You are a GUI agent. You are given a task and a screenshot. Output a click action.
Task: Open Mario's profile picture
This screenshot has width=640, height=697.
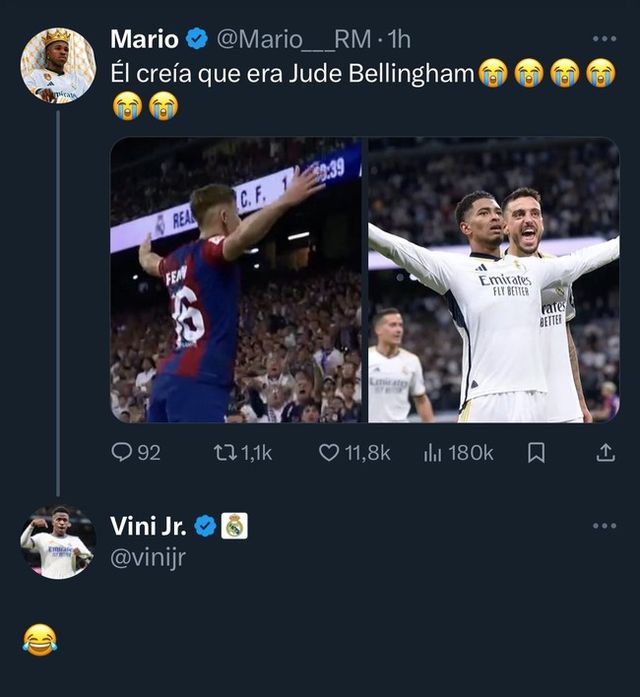click(x=58, y=66)
